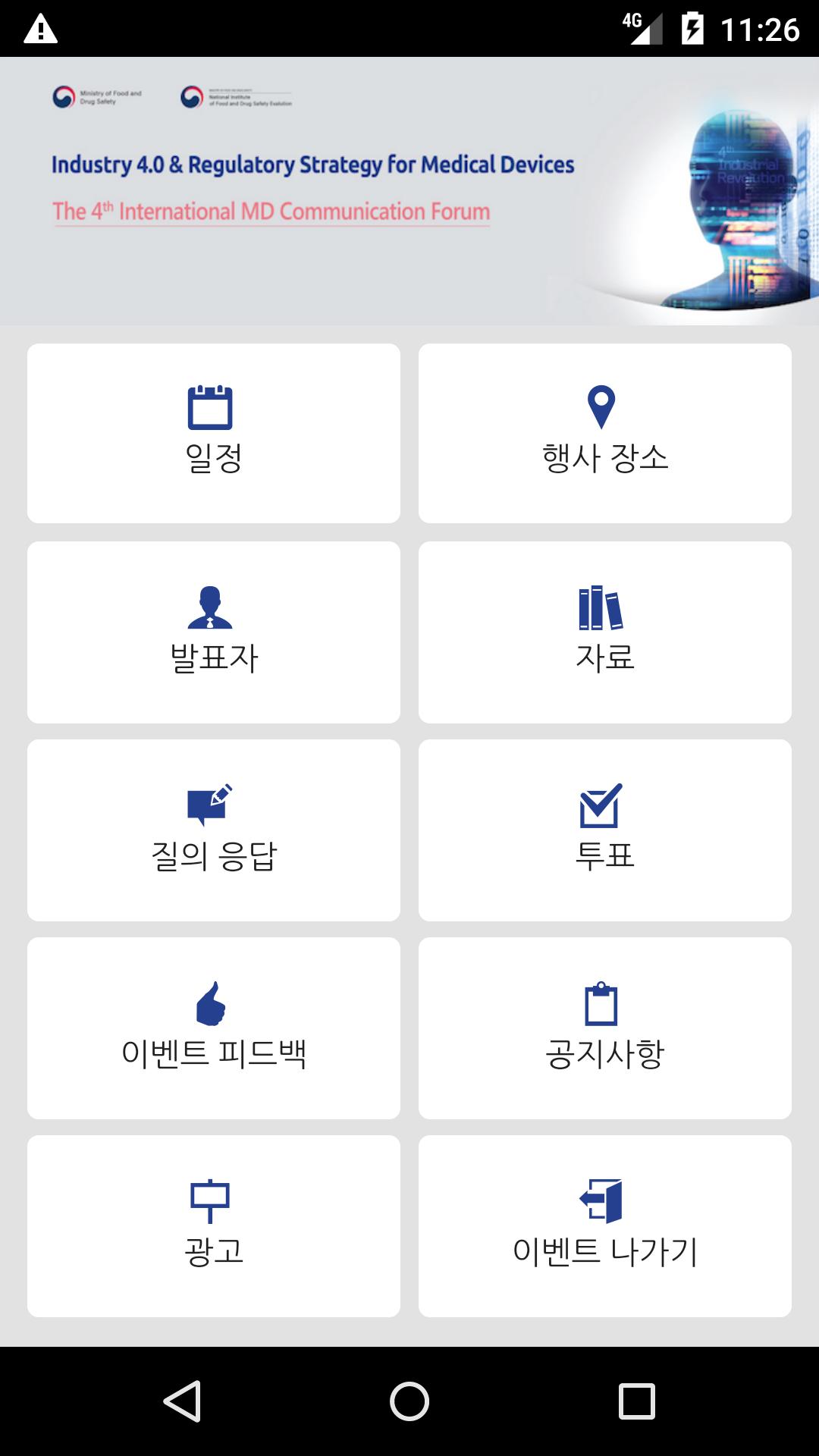819x1456 pixels.
Task: Open the 질의 응답 Q&A tile
Action: 214,830
